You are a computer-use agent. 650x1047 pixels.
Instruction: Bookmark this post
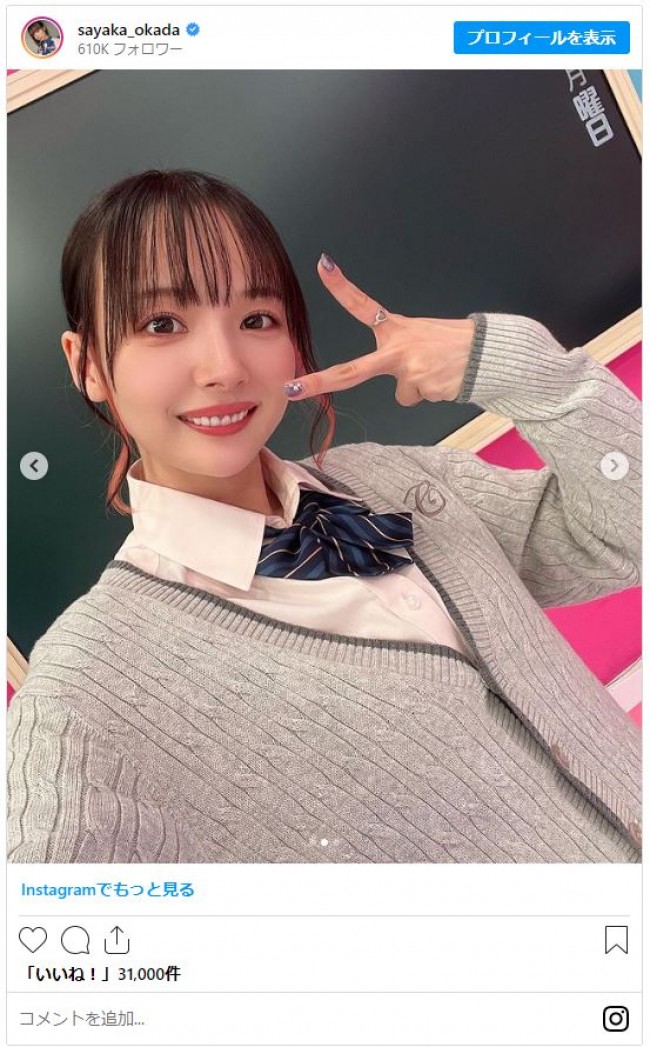pyautogui.click(x=616, y=940)
